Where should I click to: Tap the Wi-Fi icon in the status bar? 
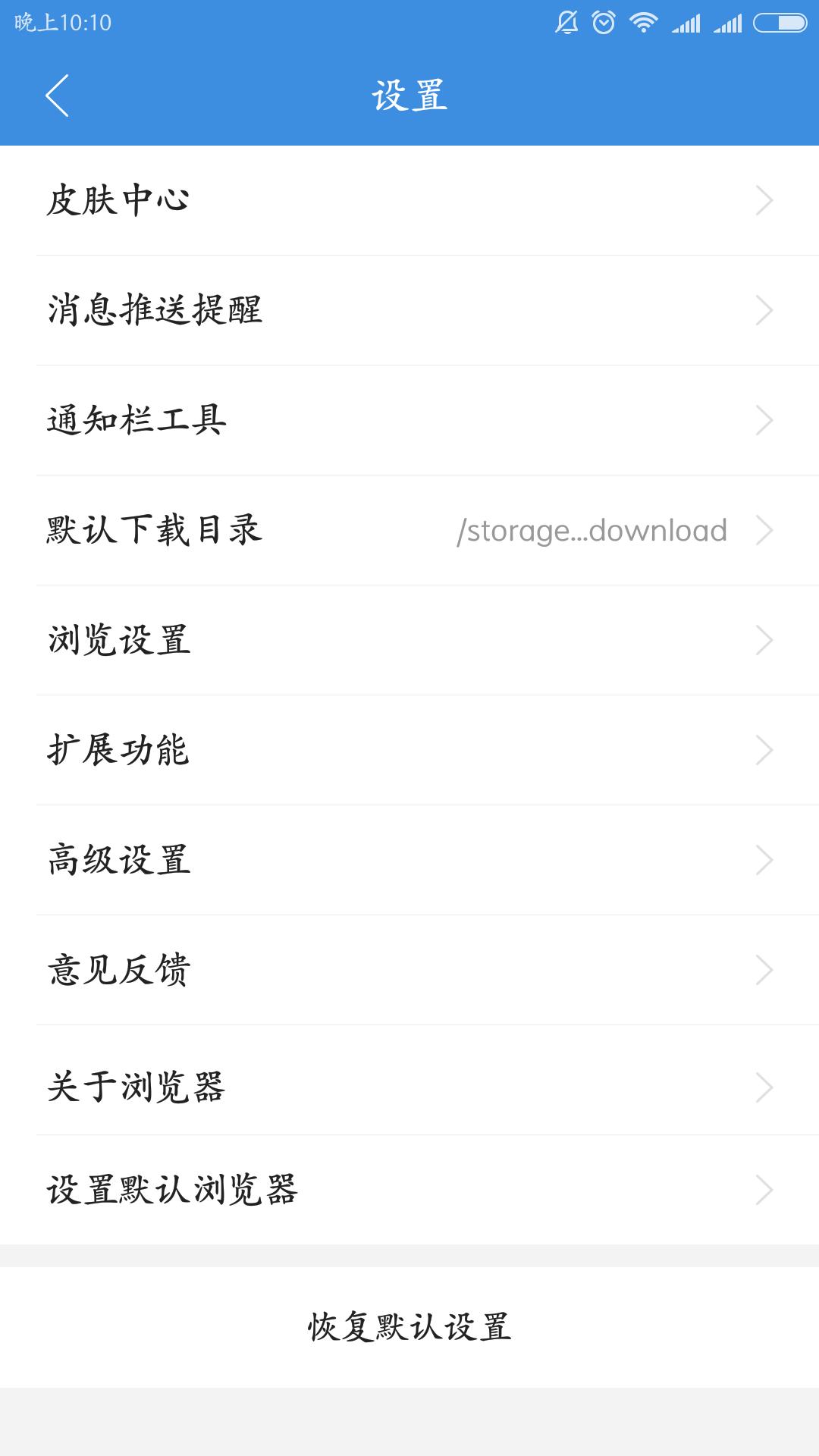(x=641, y=23)
